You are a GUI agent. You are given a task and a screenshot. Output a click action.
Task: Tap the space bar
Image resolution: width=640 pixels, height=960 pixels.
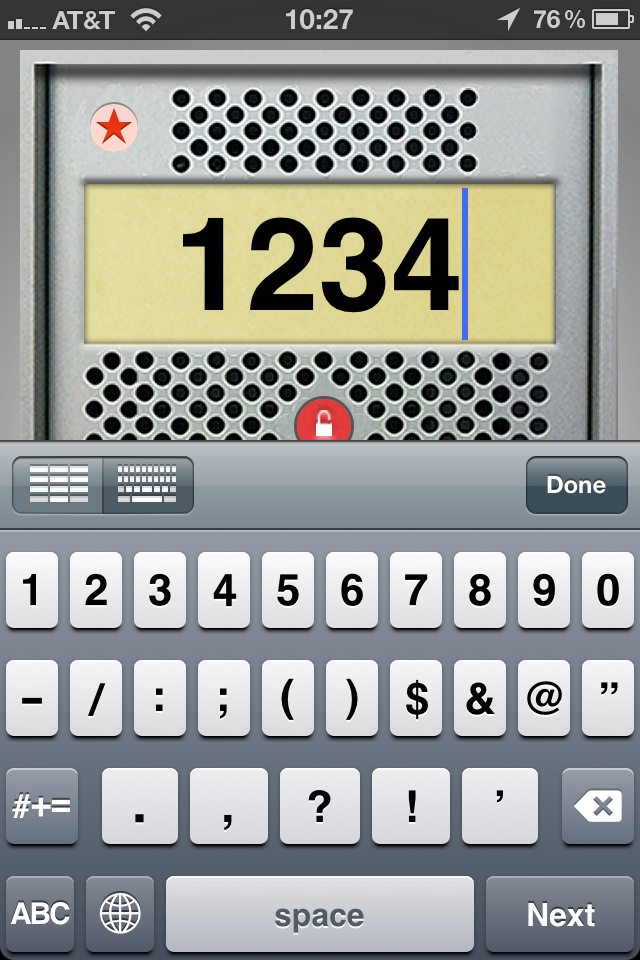click(320, 913)
